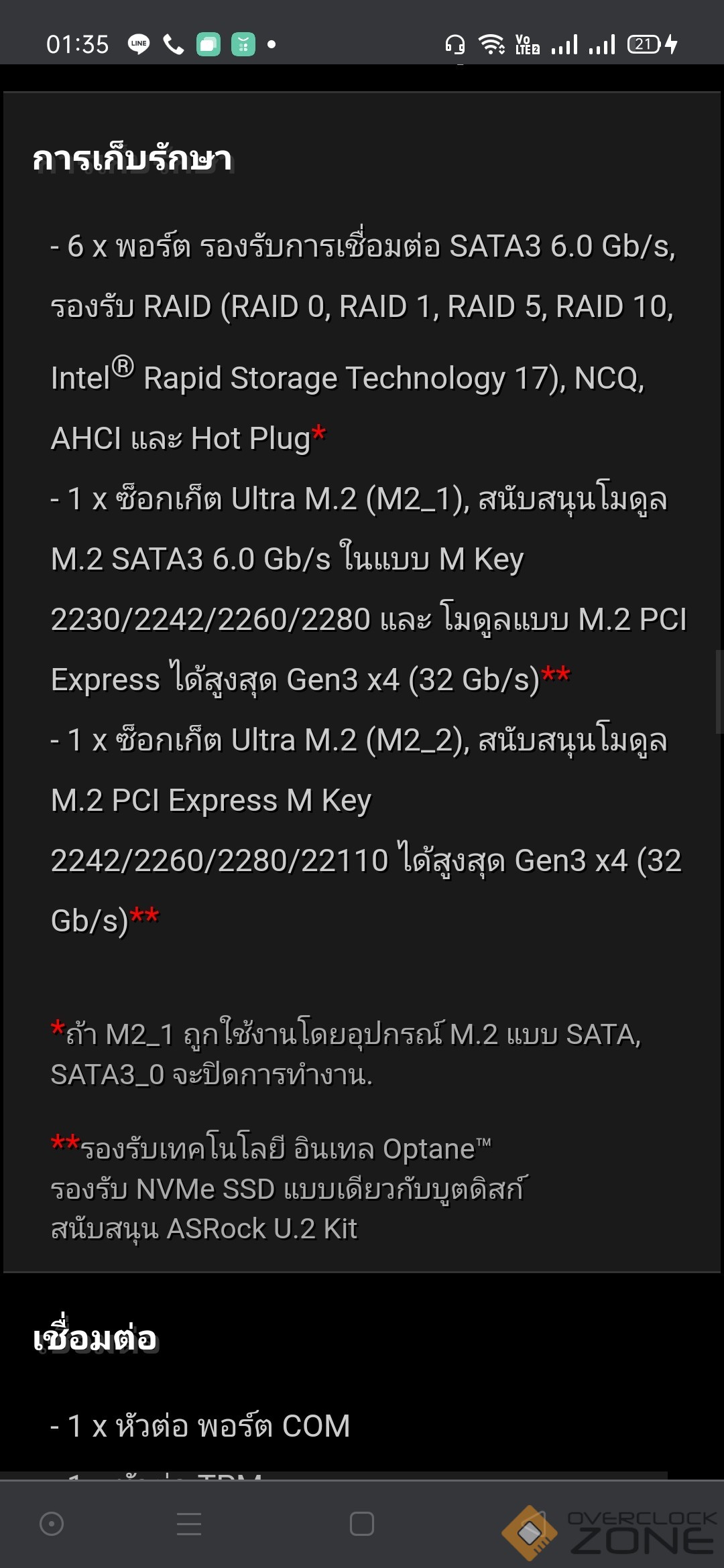Open recent apps from the navigation bar
Screen dimensions: 724x1568
(x=189, y=1524)
